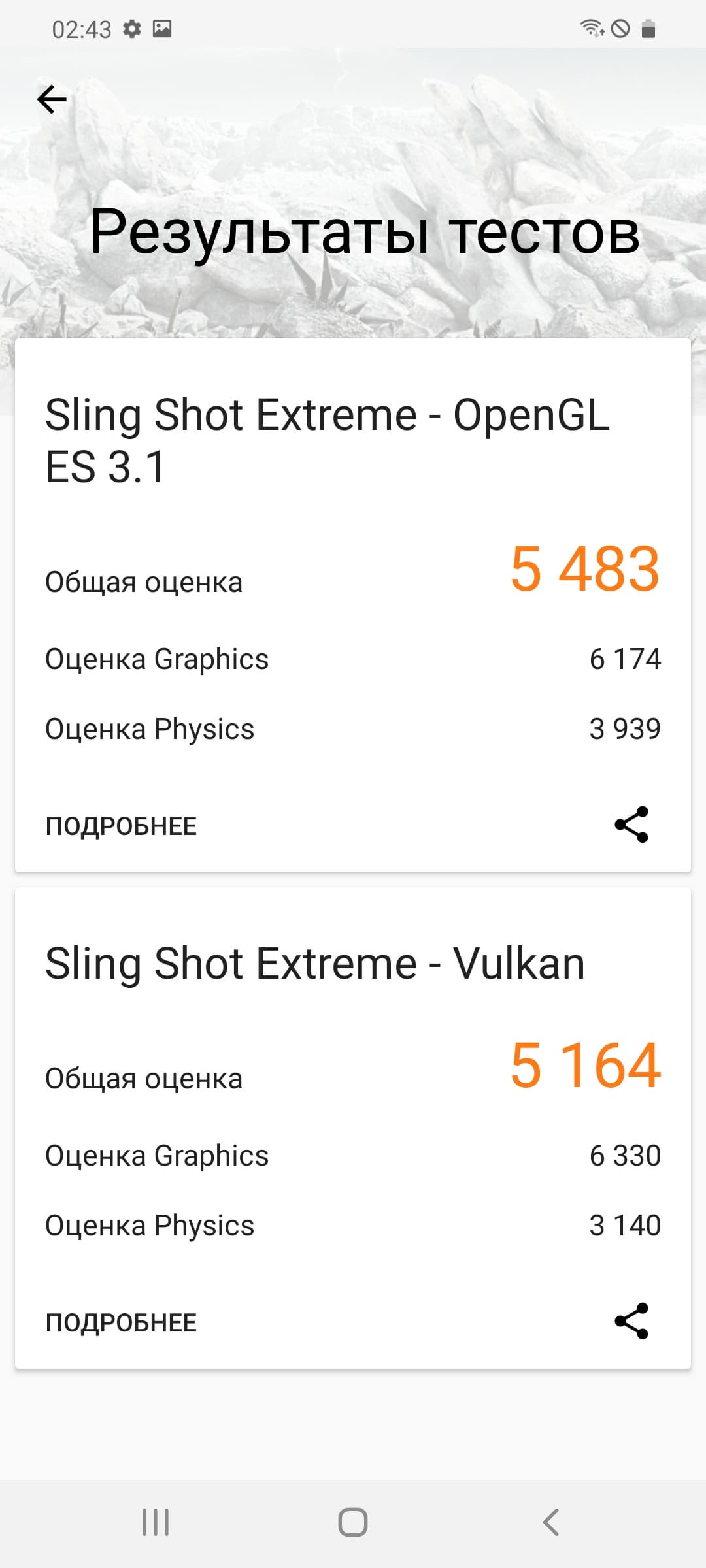706x1568 pixels.
Task: Tap the system home button
Action: (x=353, y=1522)
